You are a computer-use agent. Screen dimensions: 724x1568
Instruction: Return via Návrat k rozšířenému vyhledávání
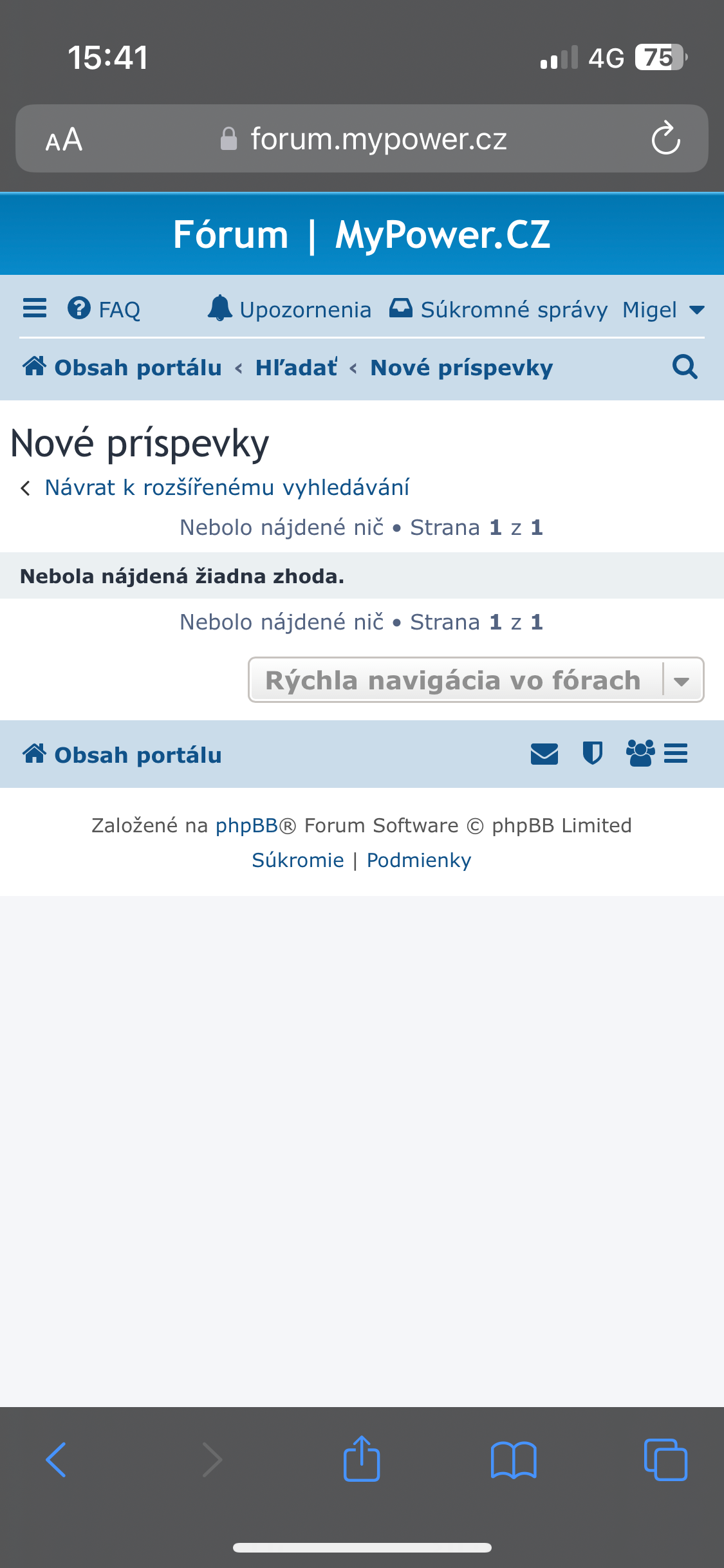(x=227, y=488)
